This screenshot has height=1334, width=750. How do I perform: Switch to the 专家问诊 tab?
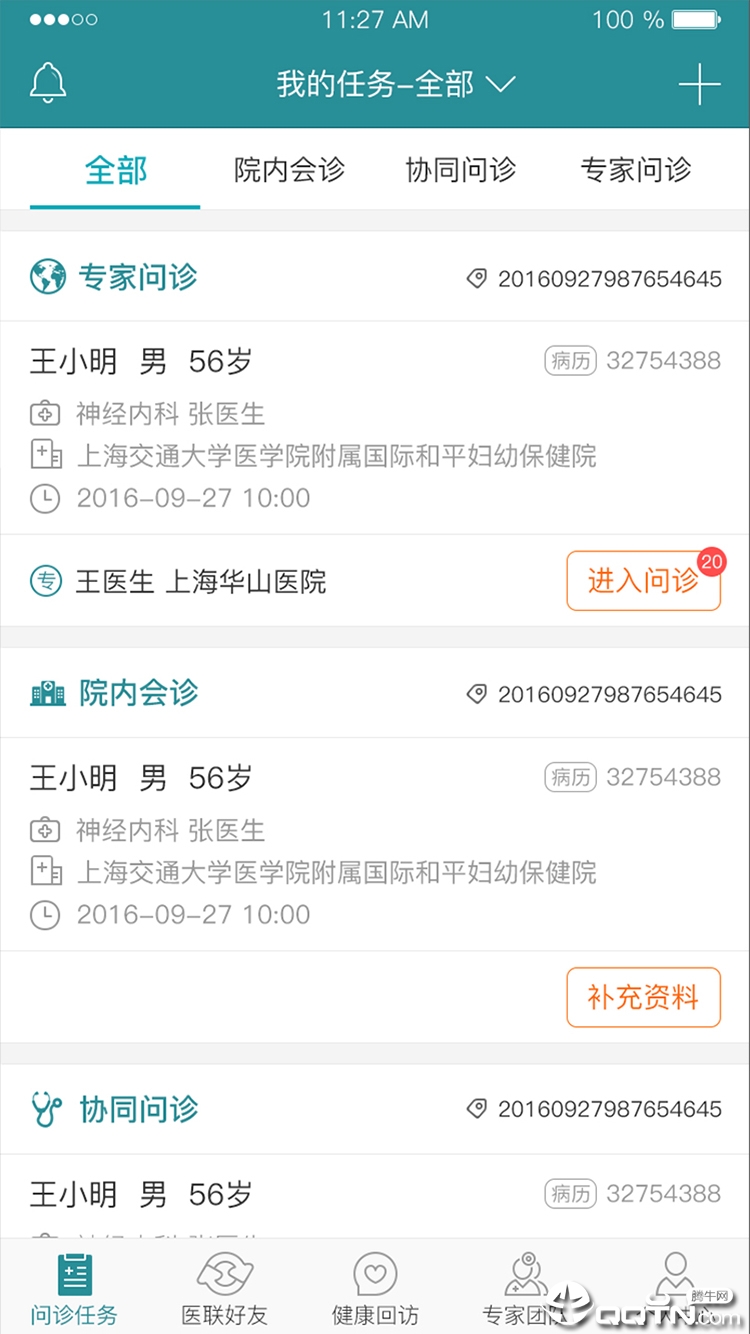[x=636, y=171]
